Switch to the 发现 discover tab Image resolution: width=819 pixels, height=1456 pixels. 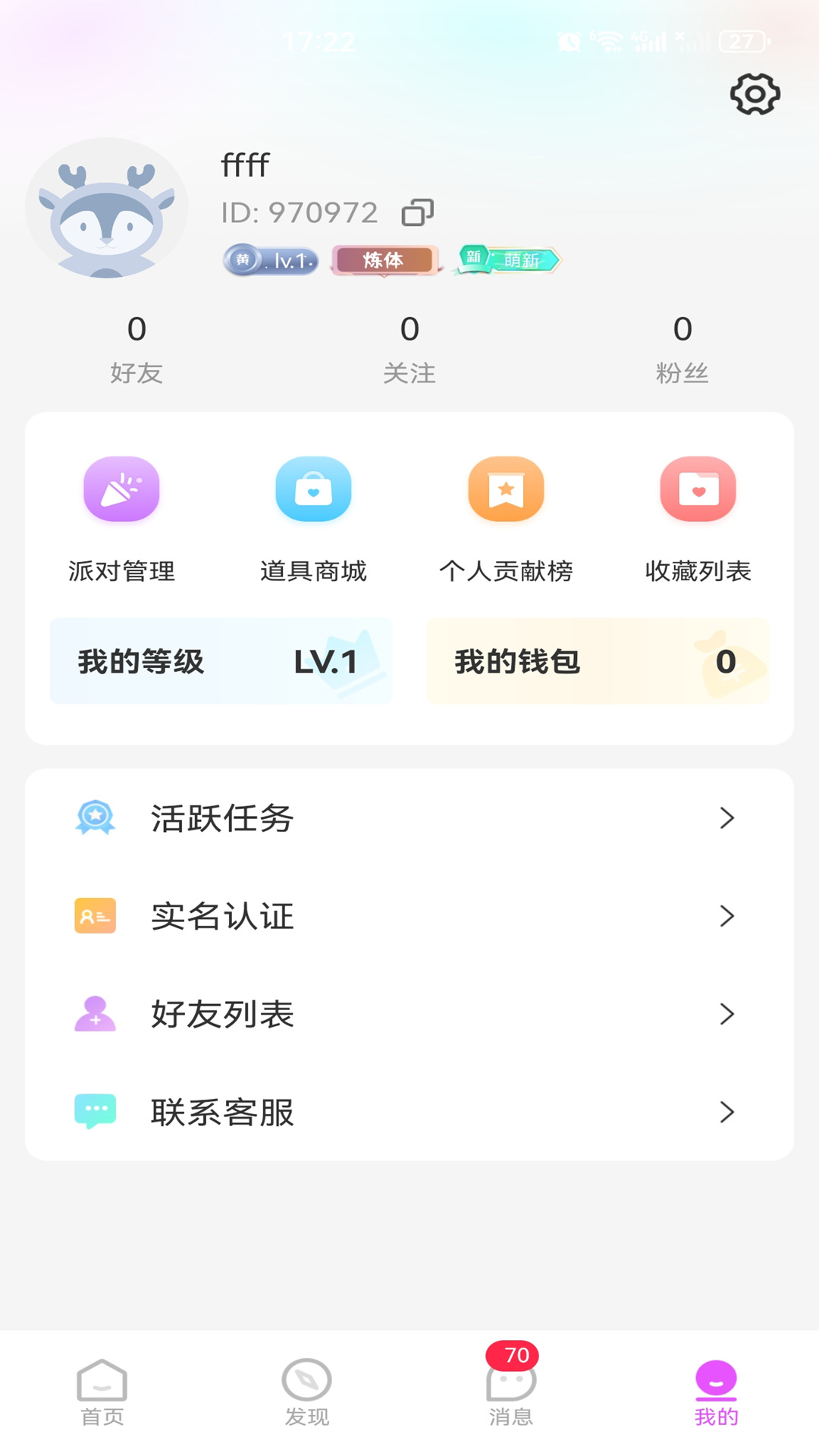[x=306, y=1392]
